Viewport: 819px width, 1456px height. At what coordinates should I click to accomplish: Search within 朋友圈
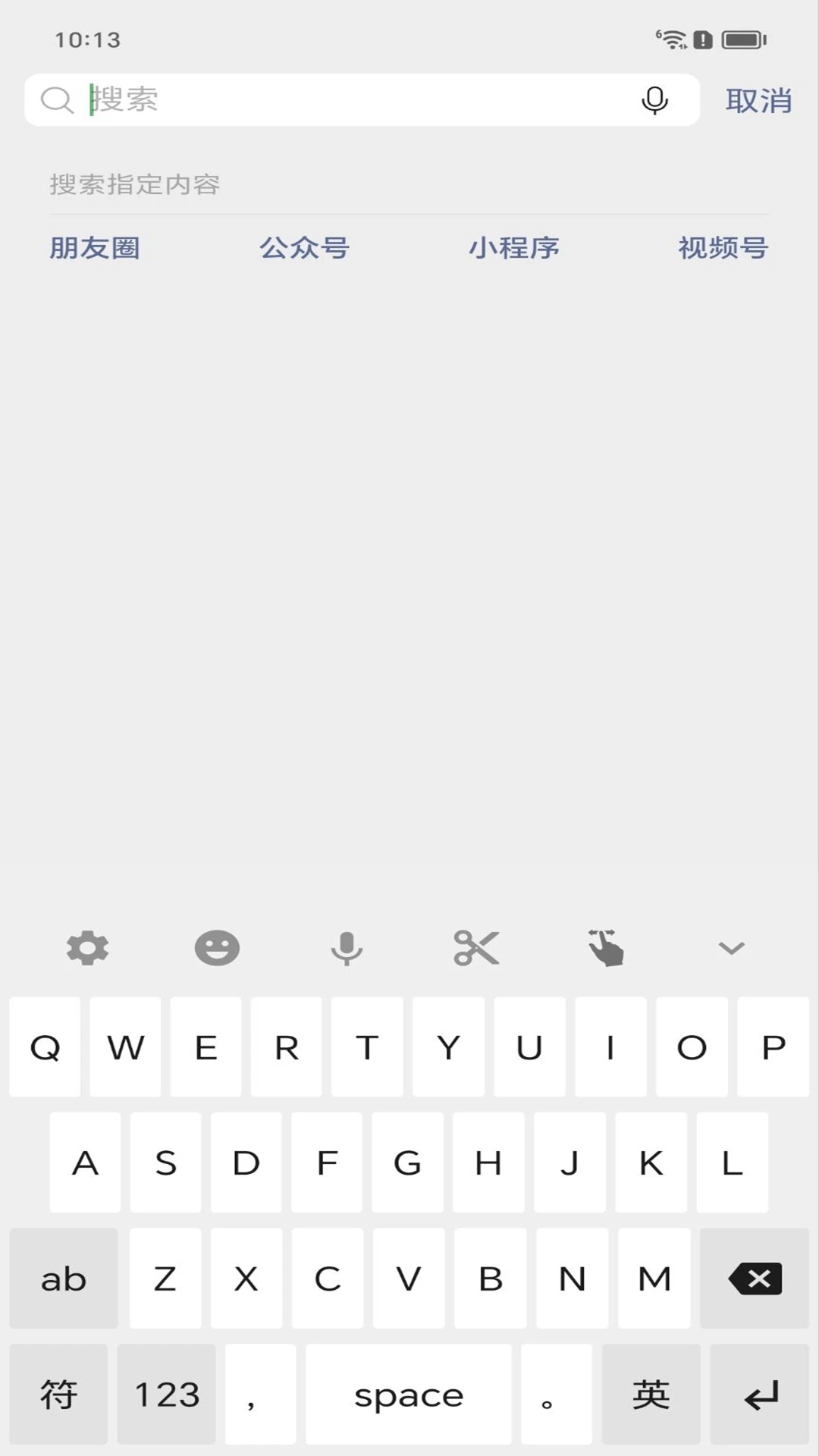95,248
